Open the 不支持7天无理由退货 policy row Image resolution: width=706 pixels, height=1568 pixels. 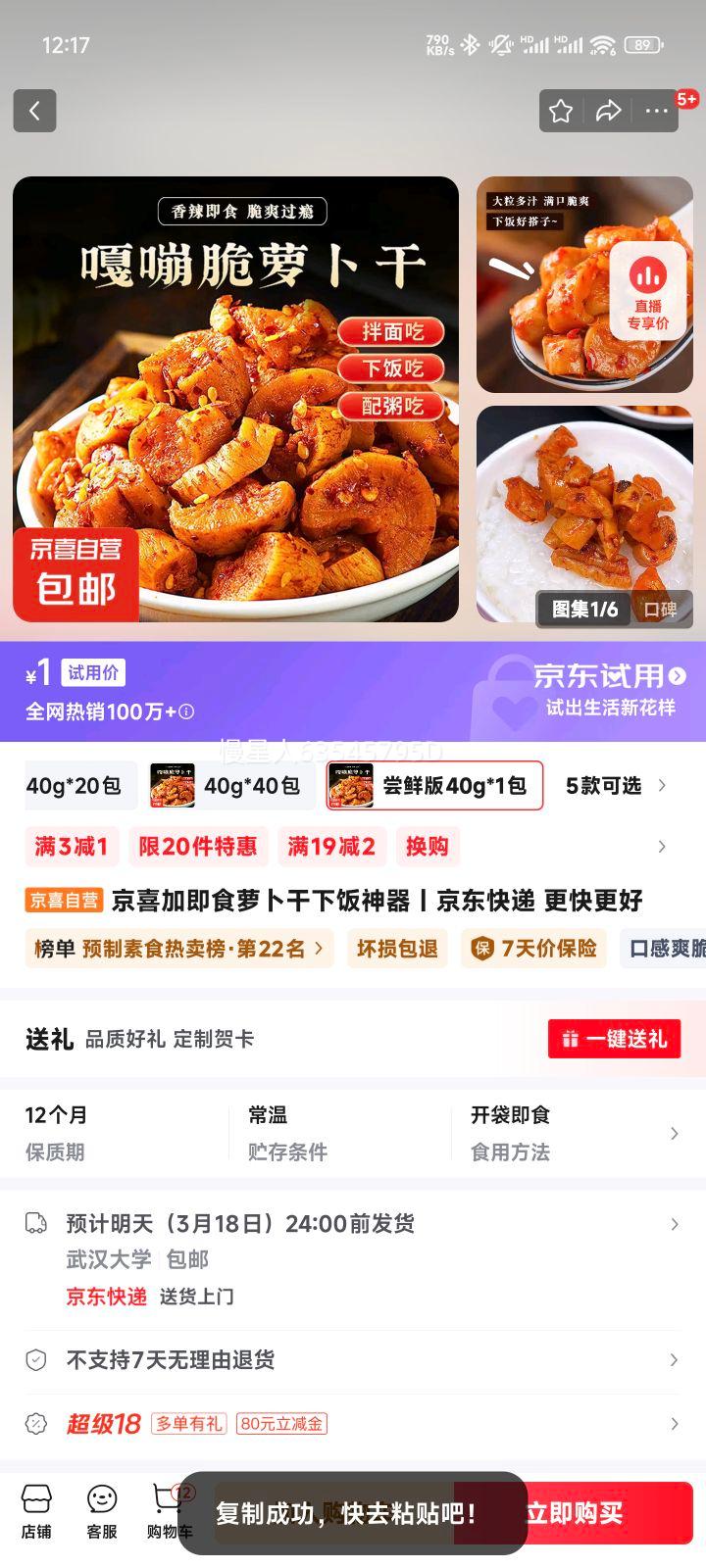click(x=353, y=1360)
